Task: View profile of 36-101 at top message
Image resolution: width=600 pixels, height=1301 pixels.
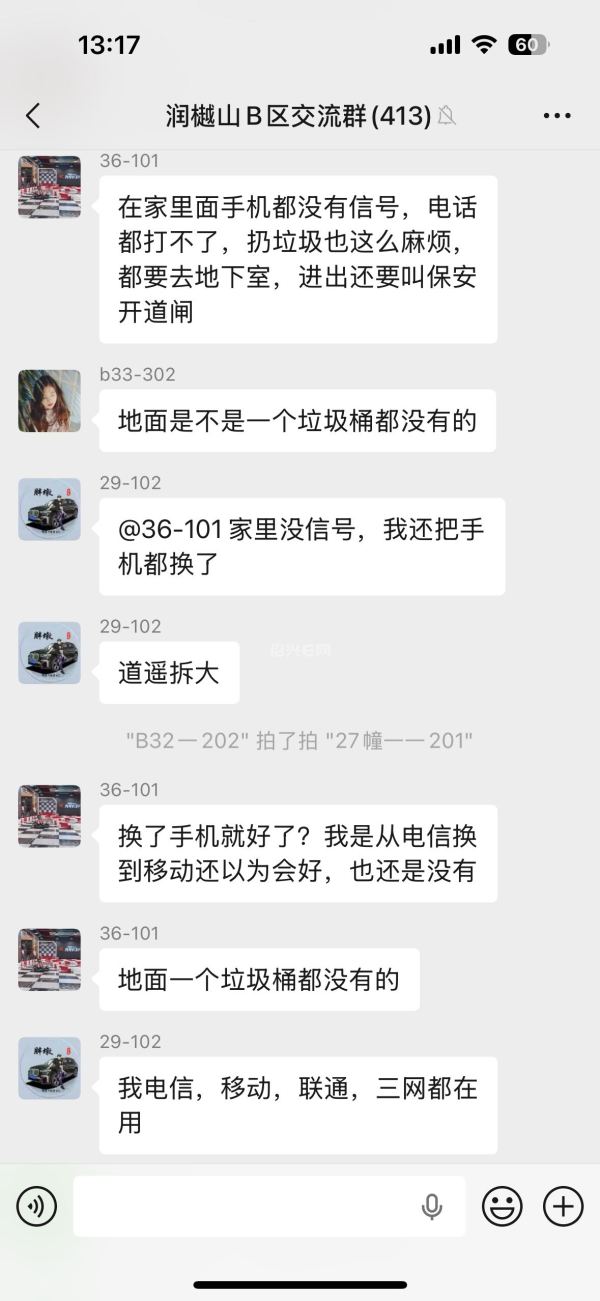Action: [49, 187]
